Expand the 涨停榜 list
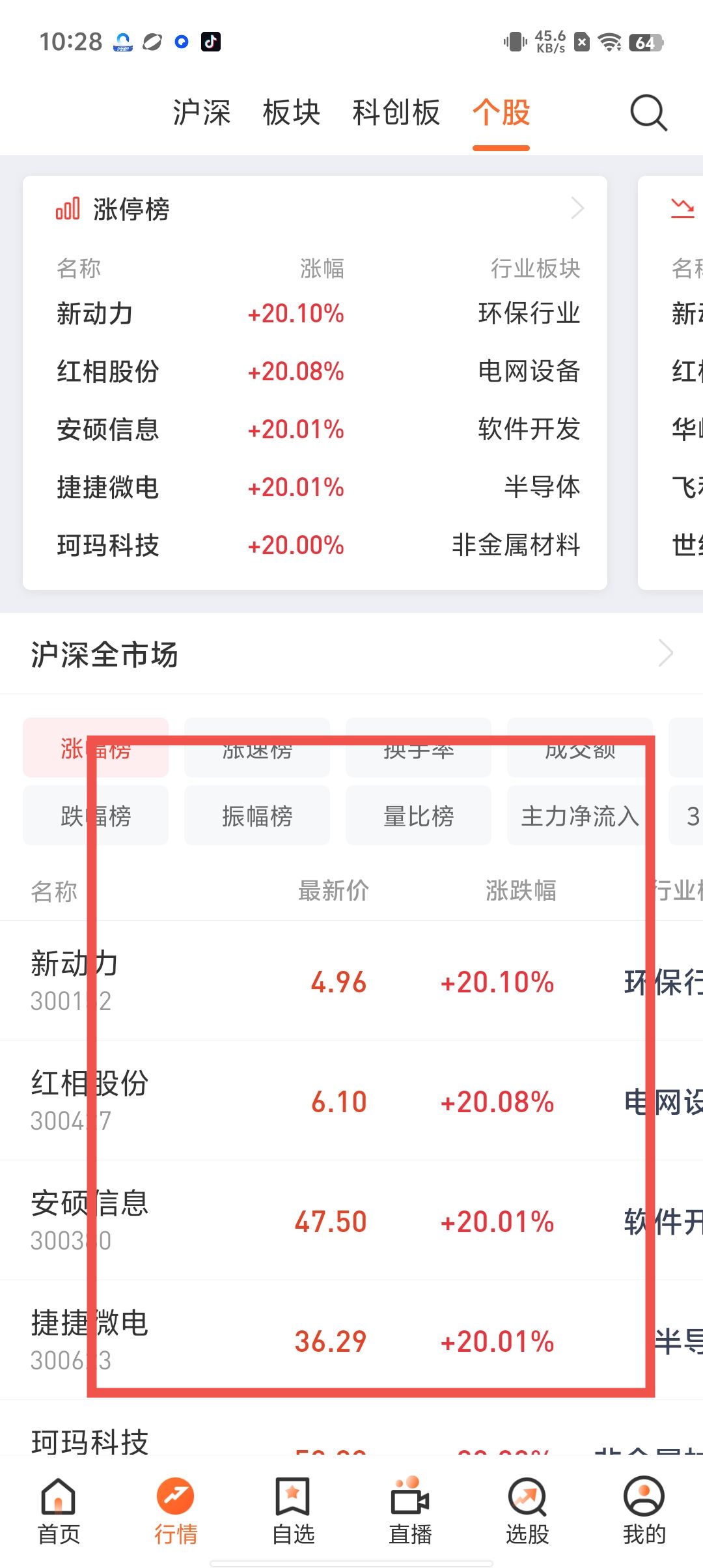This screenshot has width=703, height=1568. pos(578,208)
